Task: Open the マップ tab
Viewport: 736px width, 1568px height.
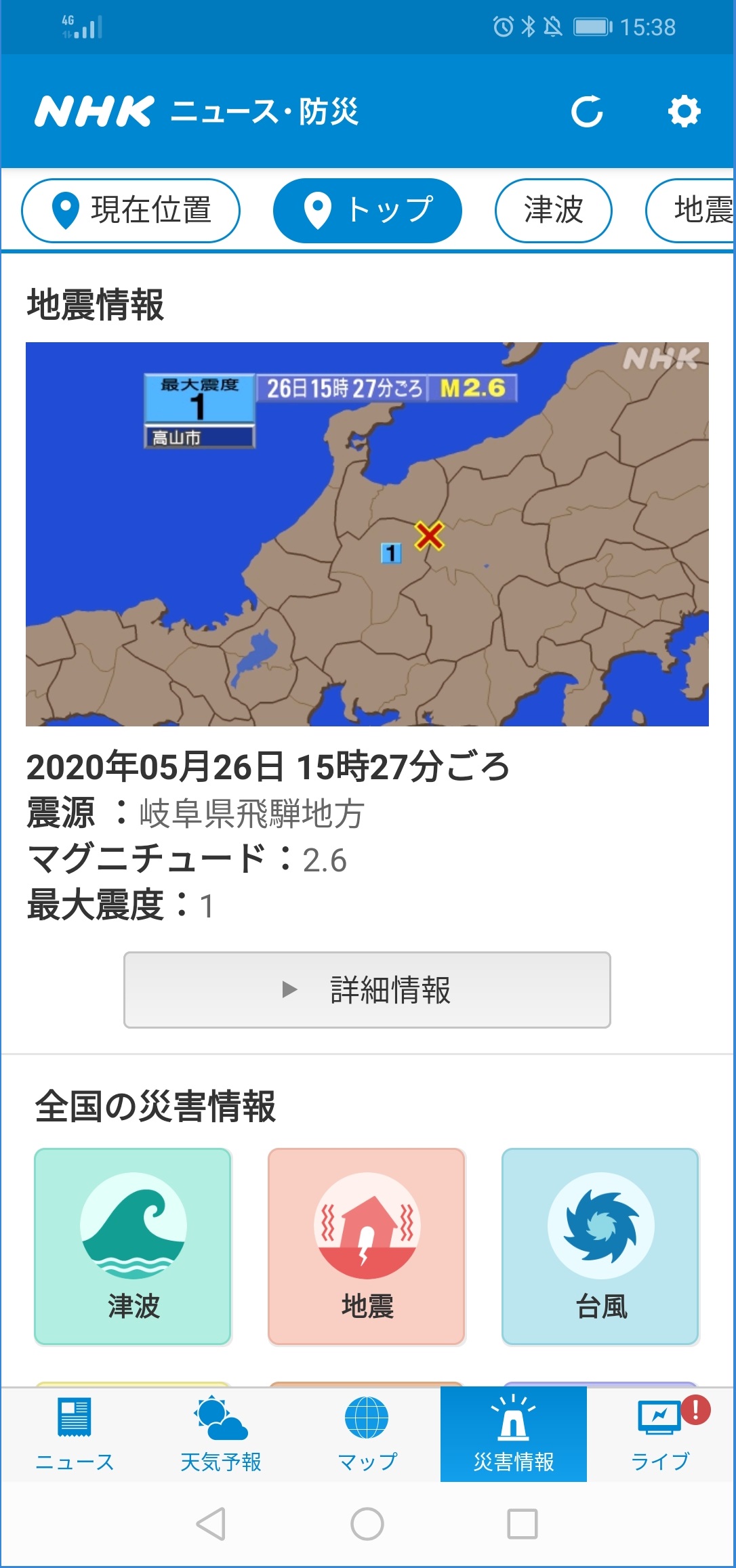Action: point(367,1434)
